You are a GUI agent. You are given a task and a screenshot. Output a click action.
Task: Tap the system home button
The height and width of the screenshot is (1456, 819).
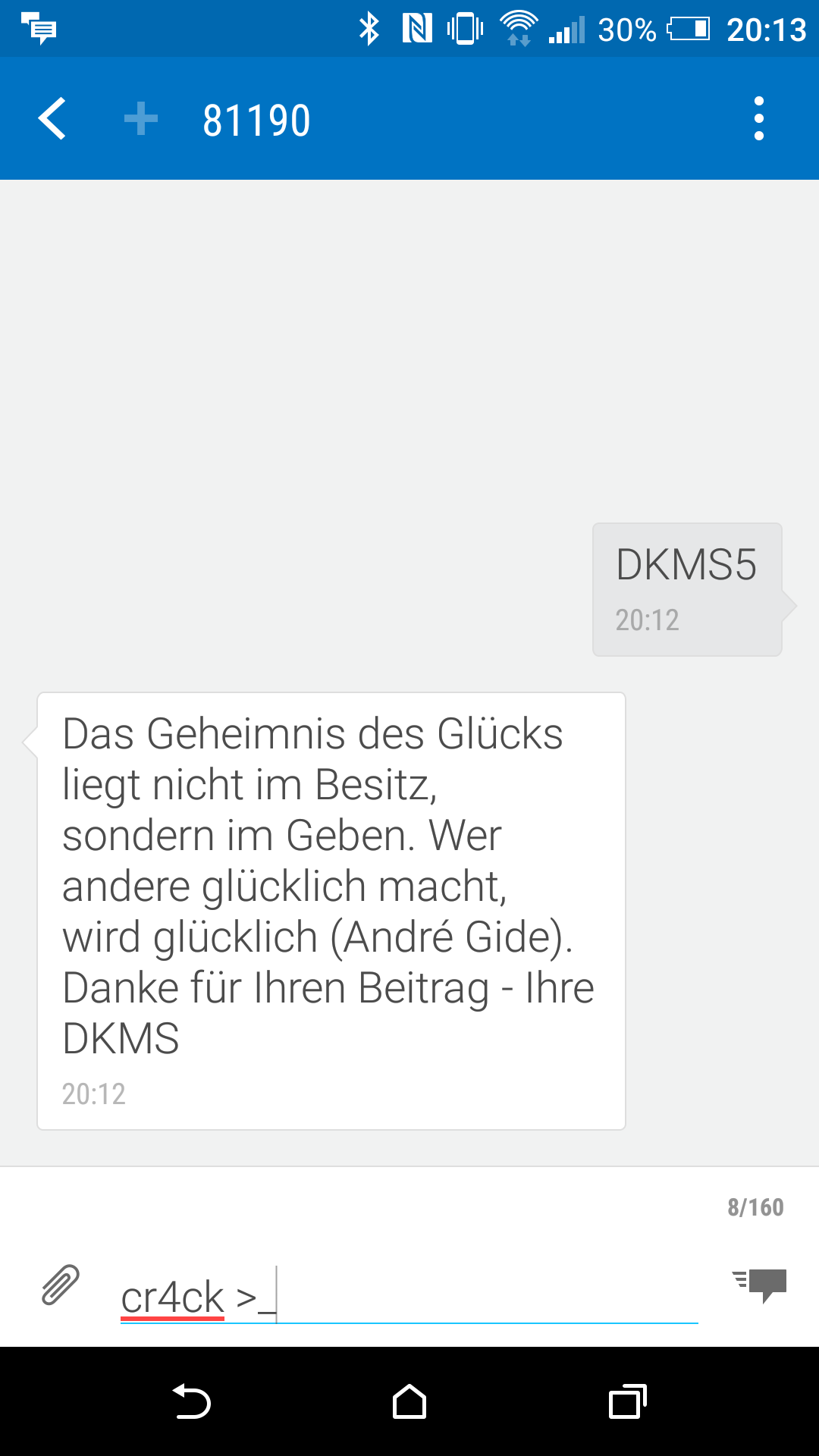(x=409, y=1401)
